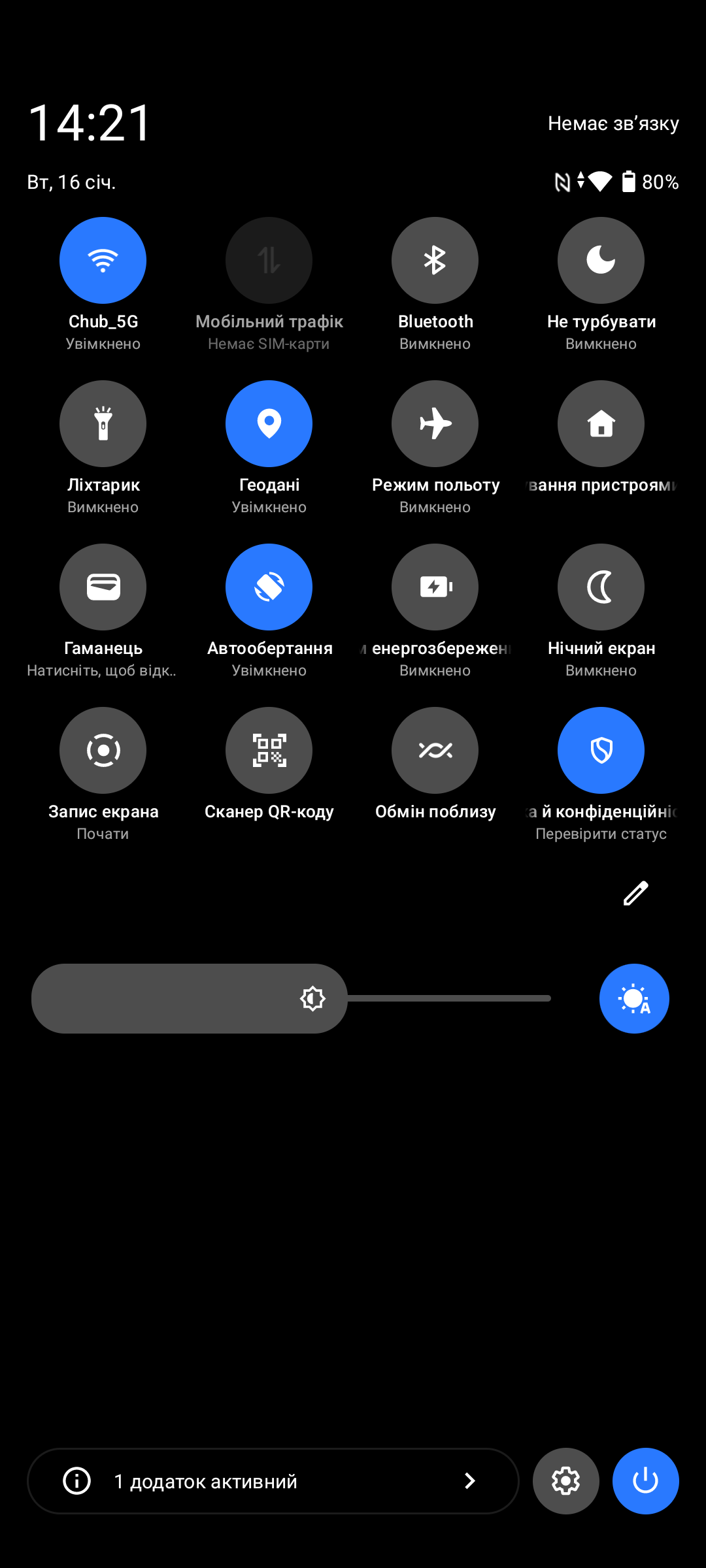Open the Гаманець wallet tile
706x1568 pixels.
(x=103, y=587)
